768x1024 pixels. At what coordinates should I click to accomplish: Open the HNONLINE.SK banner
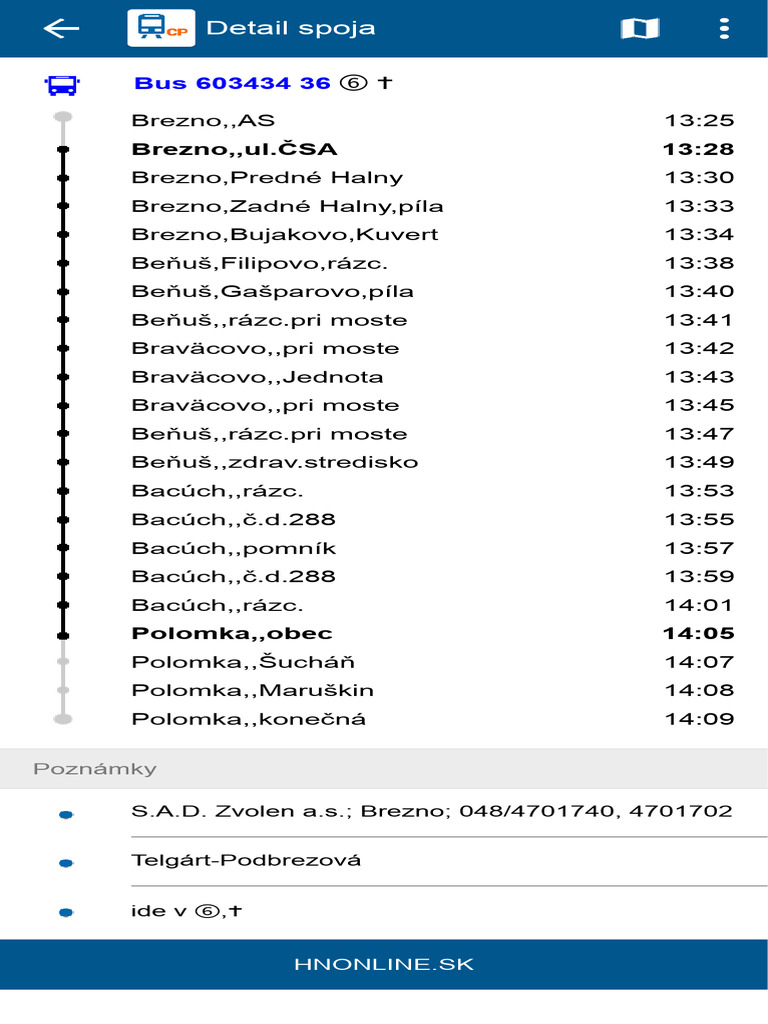coord(384,965)
